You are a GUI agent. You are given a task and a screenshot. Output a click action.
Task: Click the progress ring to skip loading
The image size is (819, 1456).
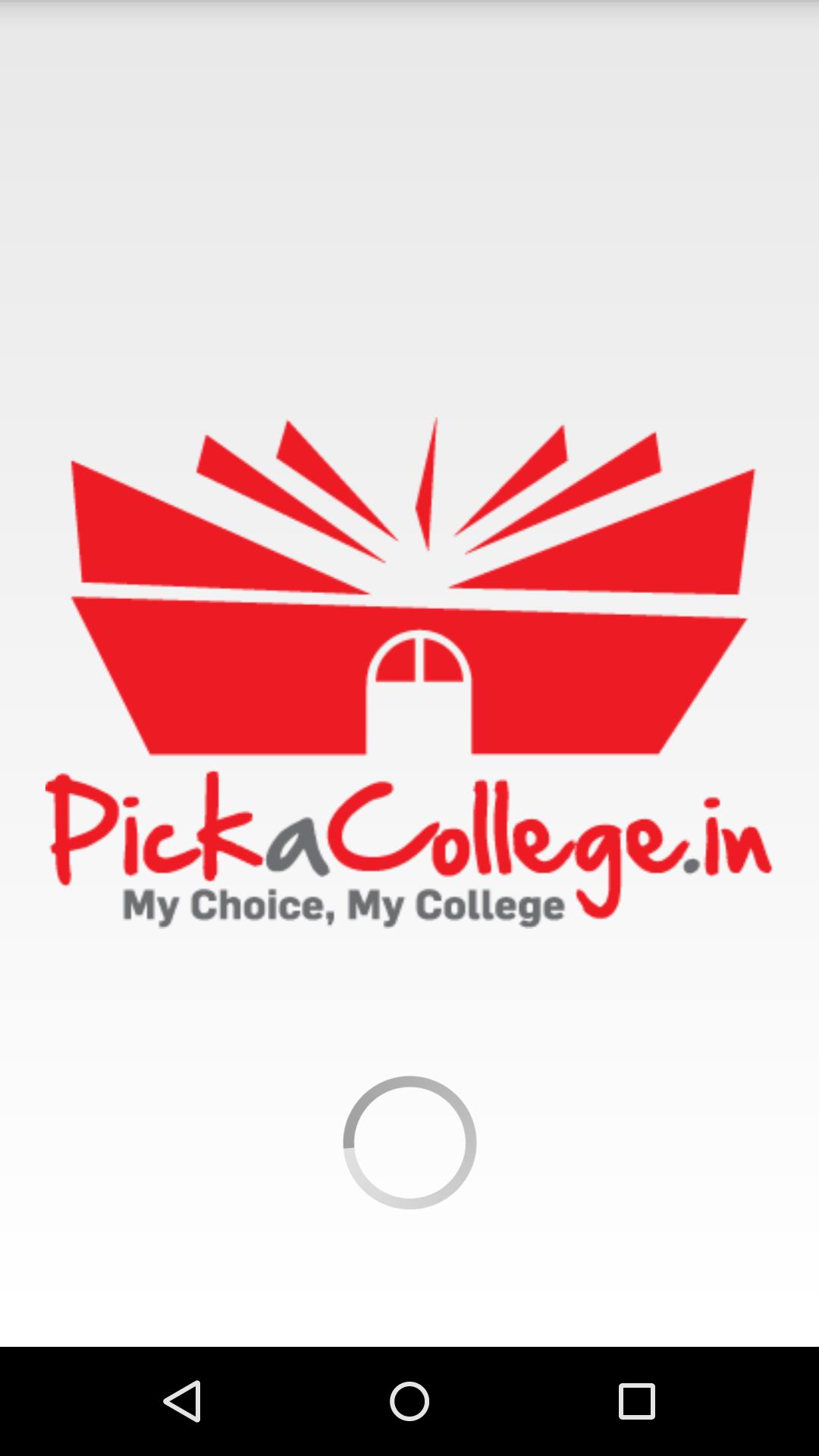pos(409,1141)
